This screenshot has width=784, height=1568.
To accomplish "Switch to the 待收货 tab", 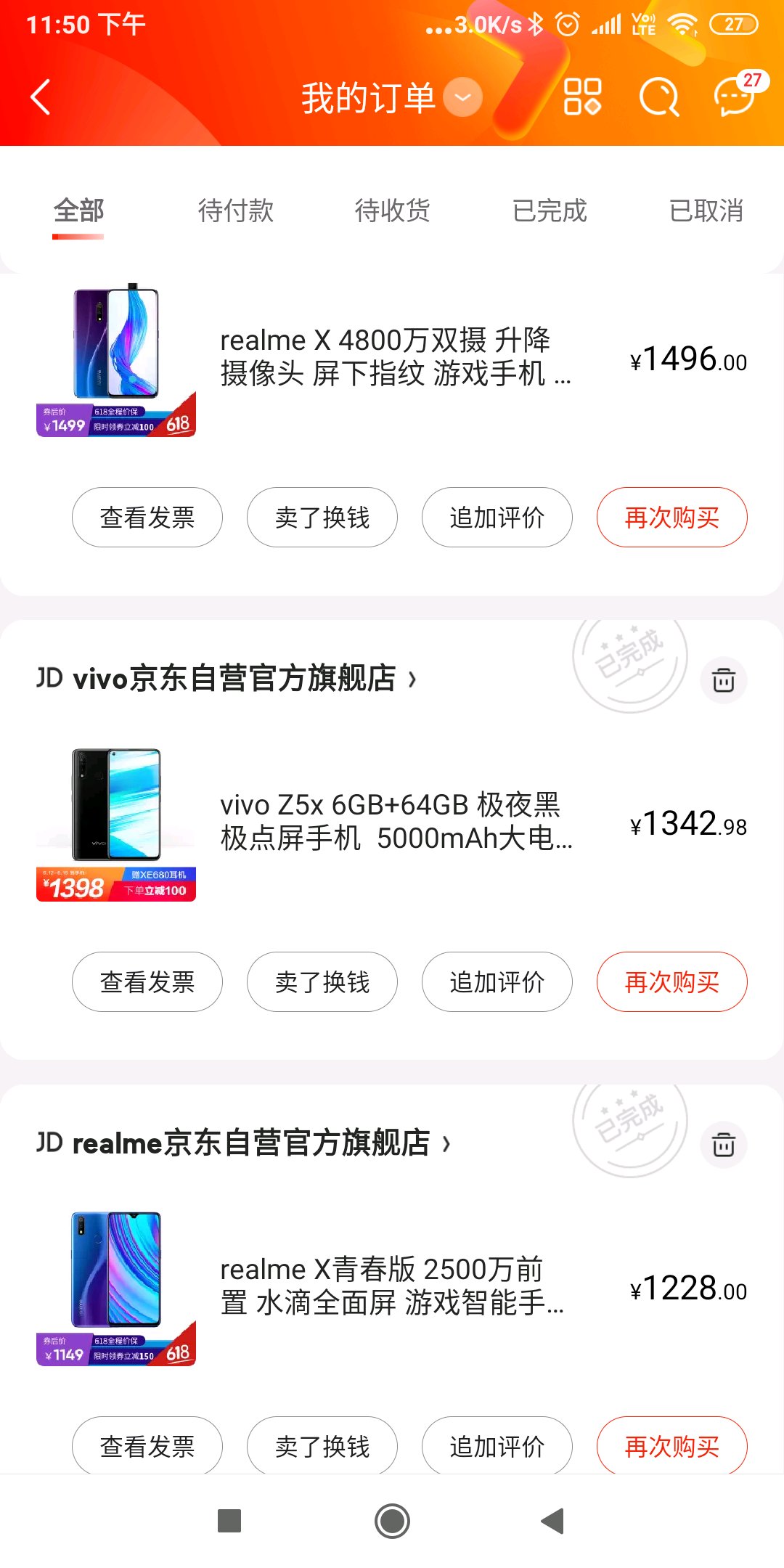I will coord(392,211).
